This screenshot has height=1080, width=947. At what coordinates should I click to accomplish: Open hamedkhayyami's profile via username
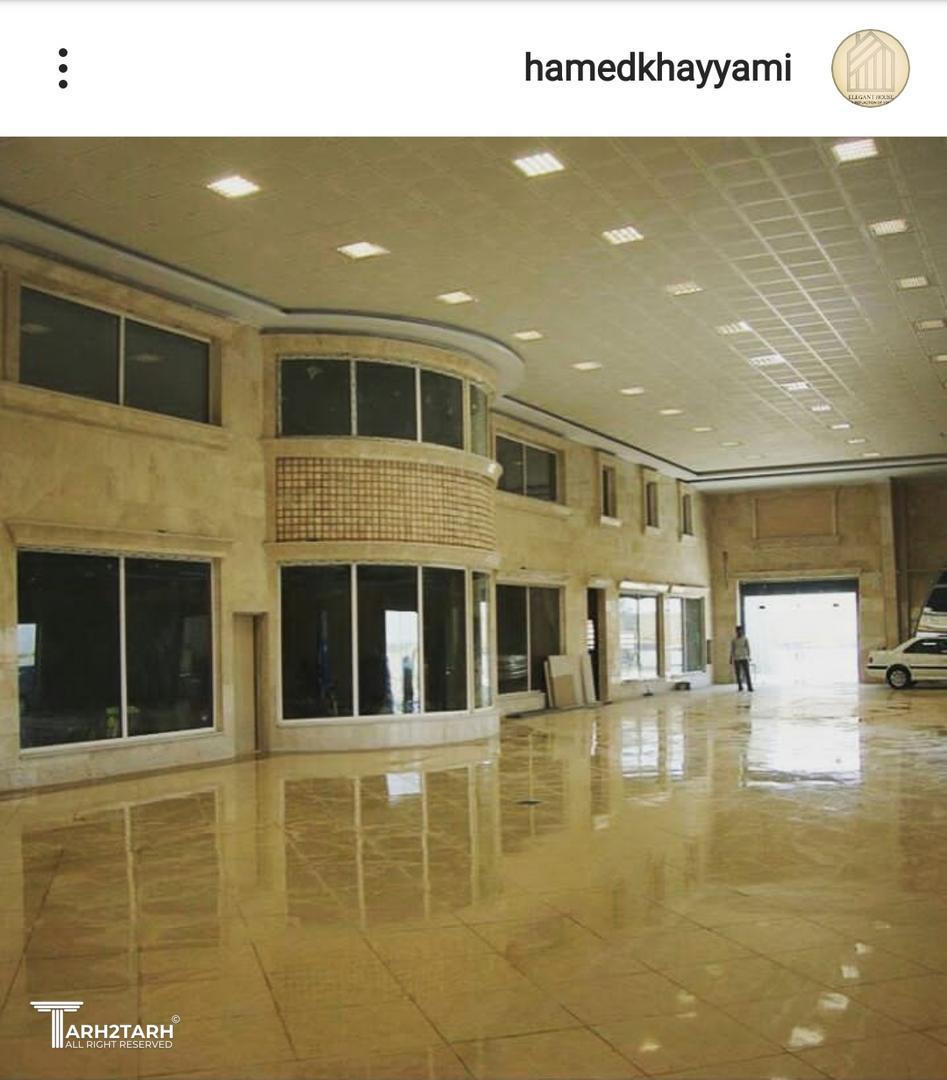point(657,68)
